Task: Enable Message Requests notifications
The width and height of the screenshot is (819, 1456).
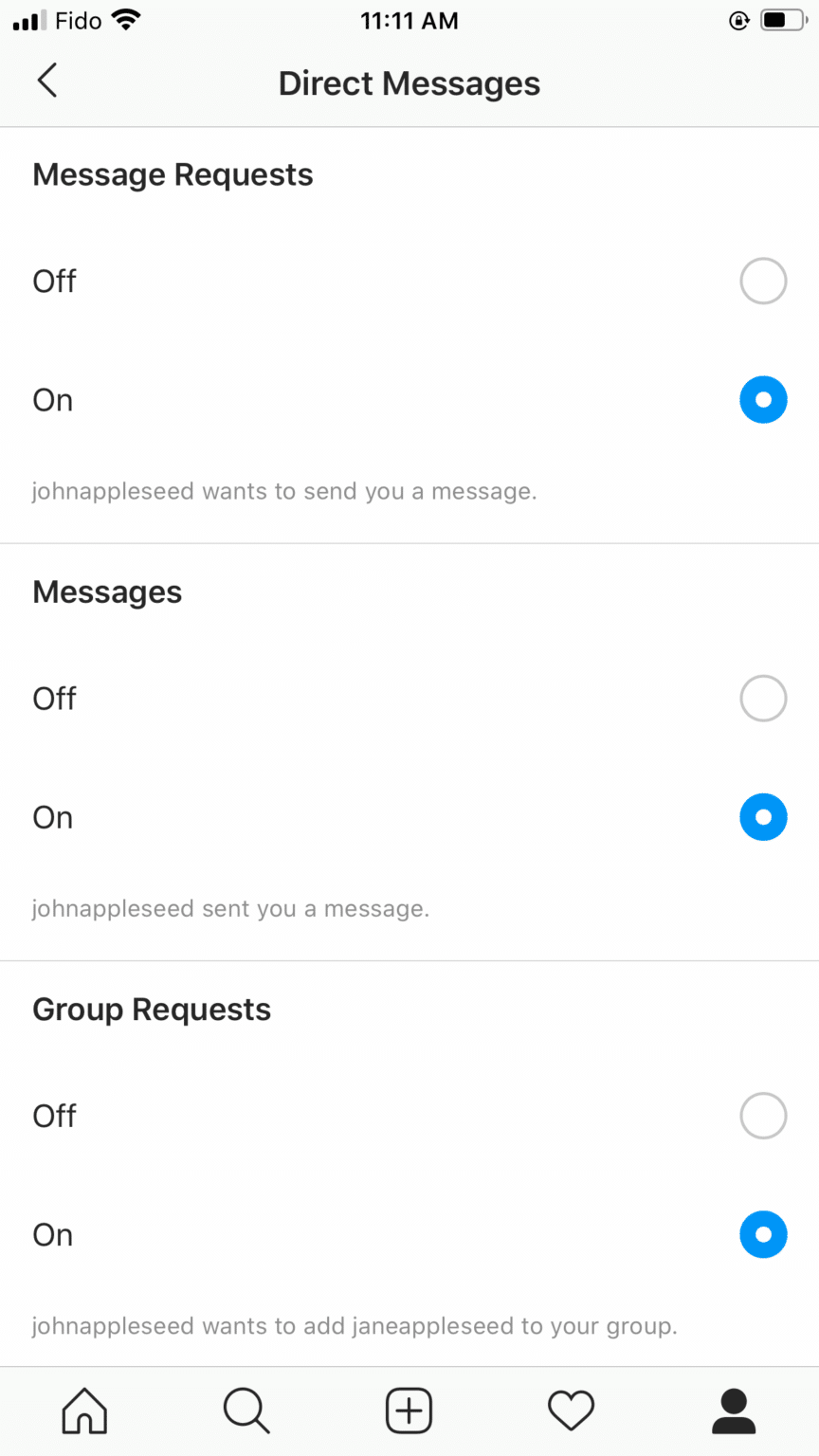Action: click(763, 399)
